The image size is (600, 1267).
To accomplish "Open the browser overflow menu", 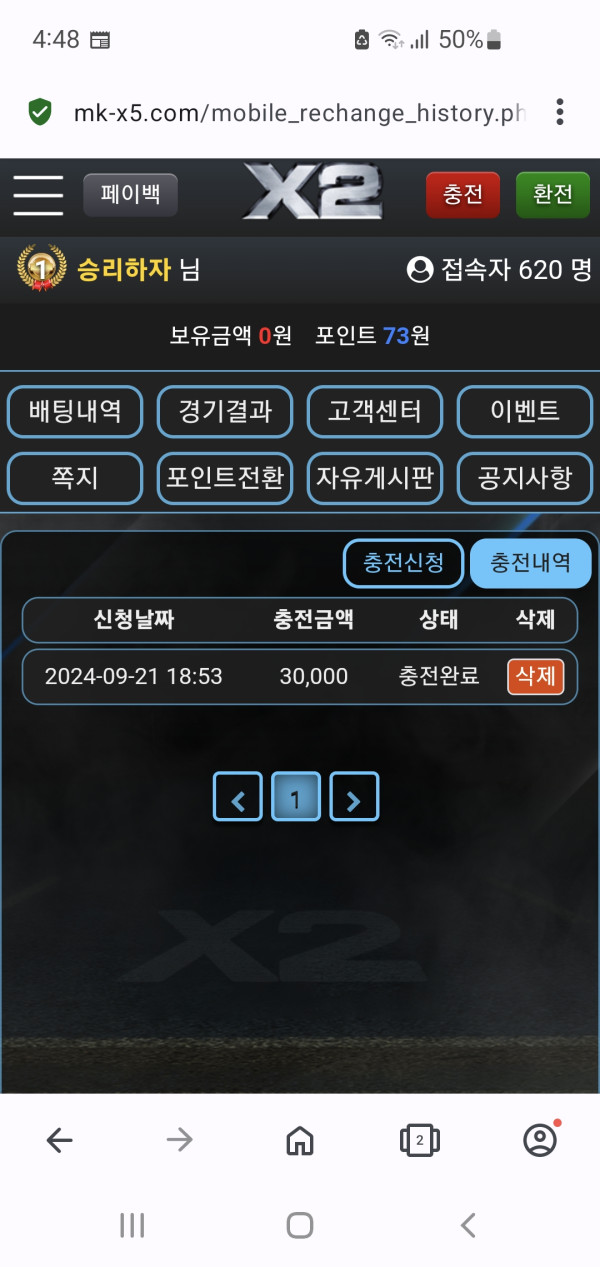I will coord(560,112).
